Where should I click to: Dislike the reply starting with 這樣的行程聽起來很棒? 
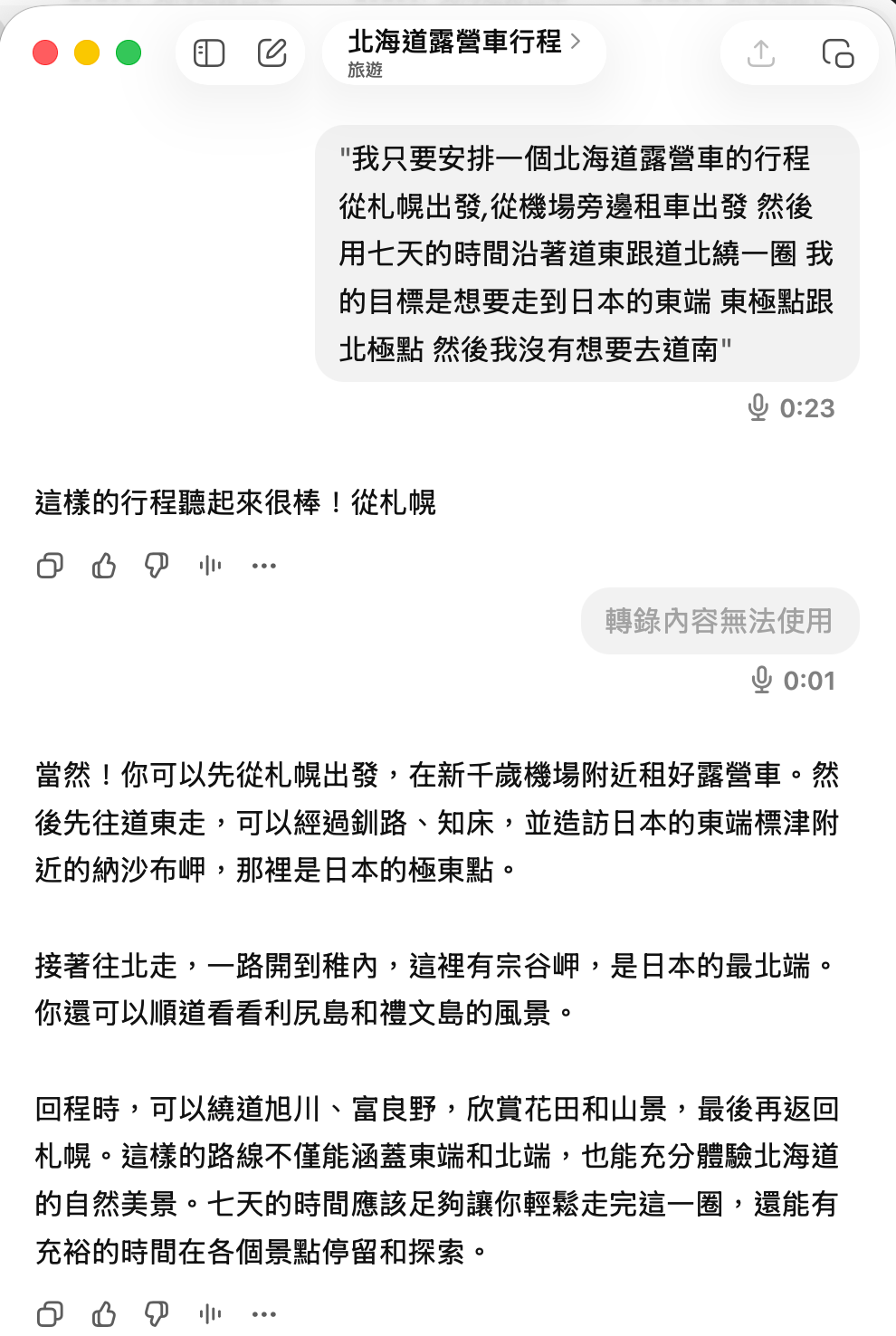(x=157, y=567)
